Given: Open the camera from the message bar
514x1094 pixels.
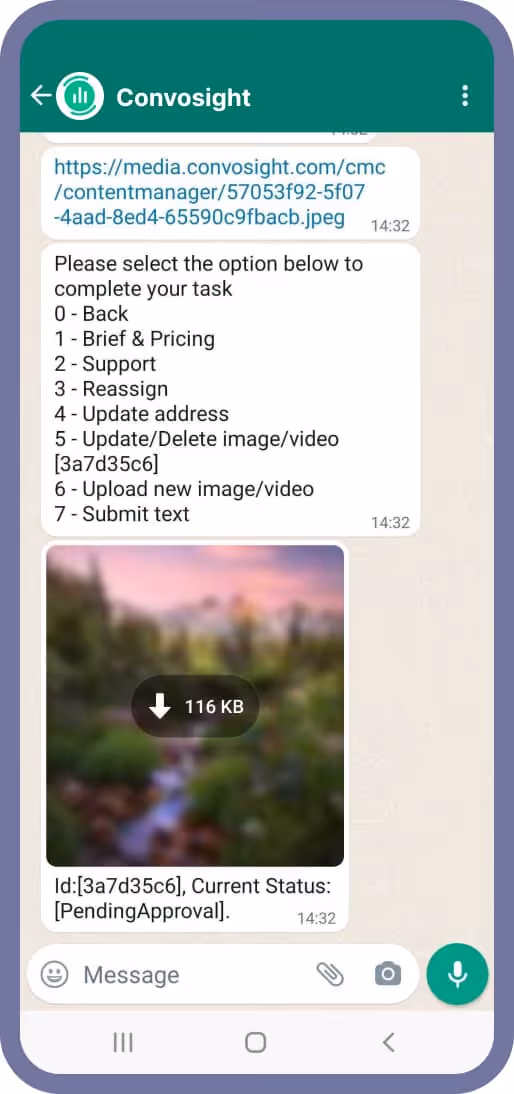Looking at the screenshot, I should (387, 974).
